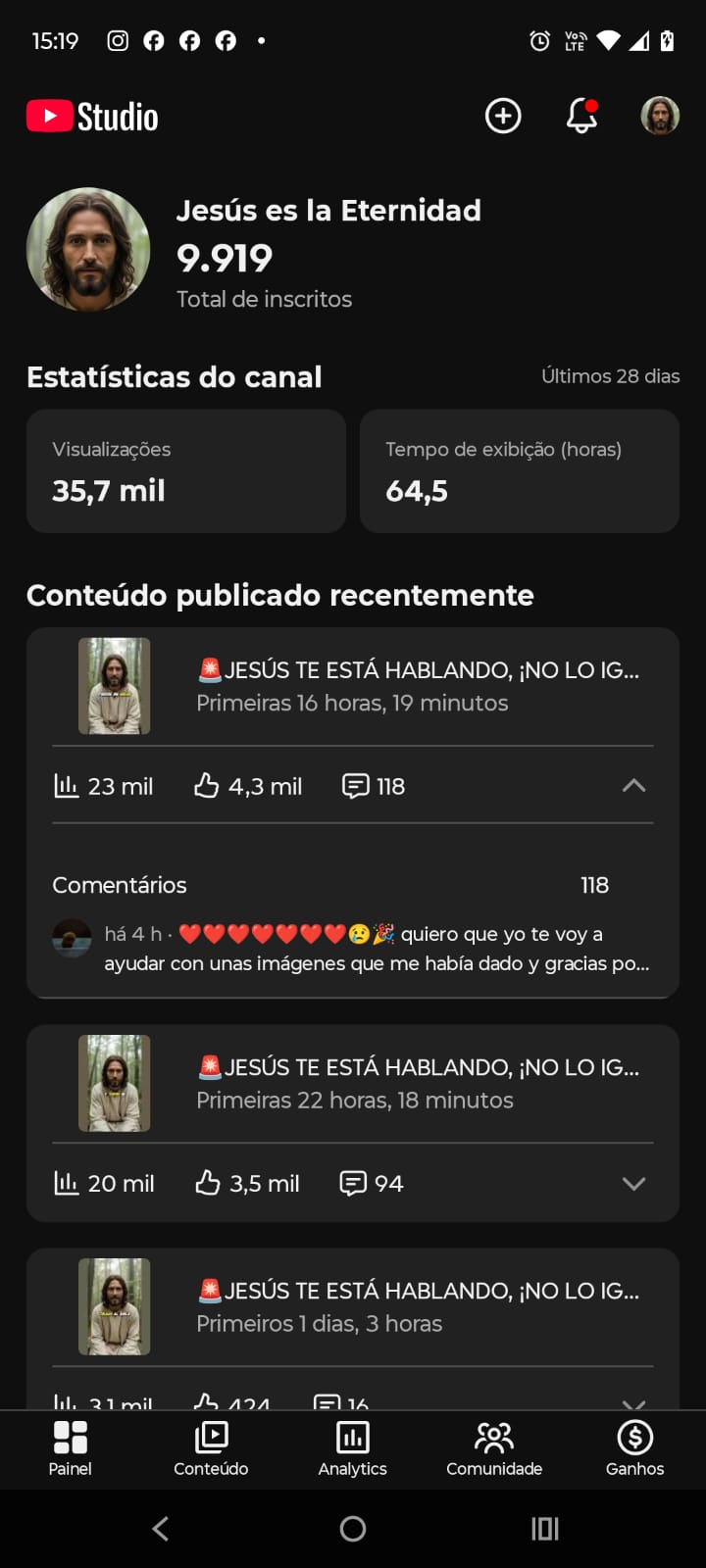Switch to the Painel tab
This screenshot has width=706, height=1568.
pos(71,1448)
